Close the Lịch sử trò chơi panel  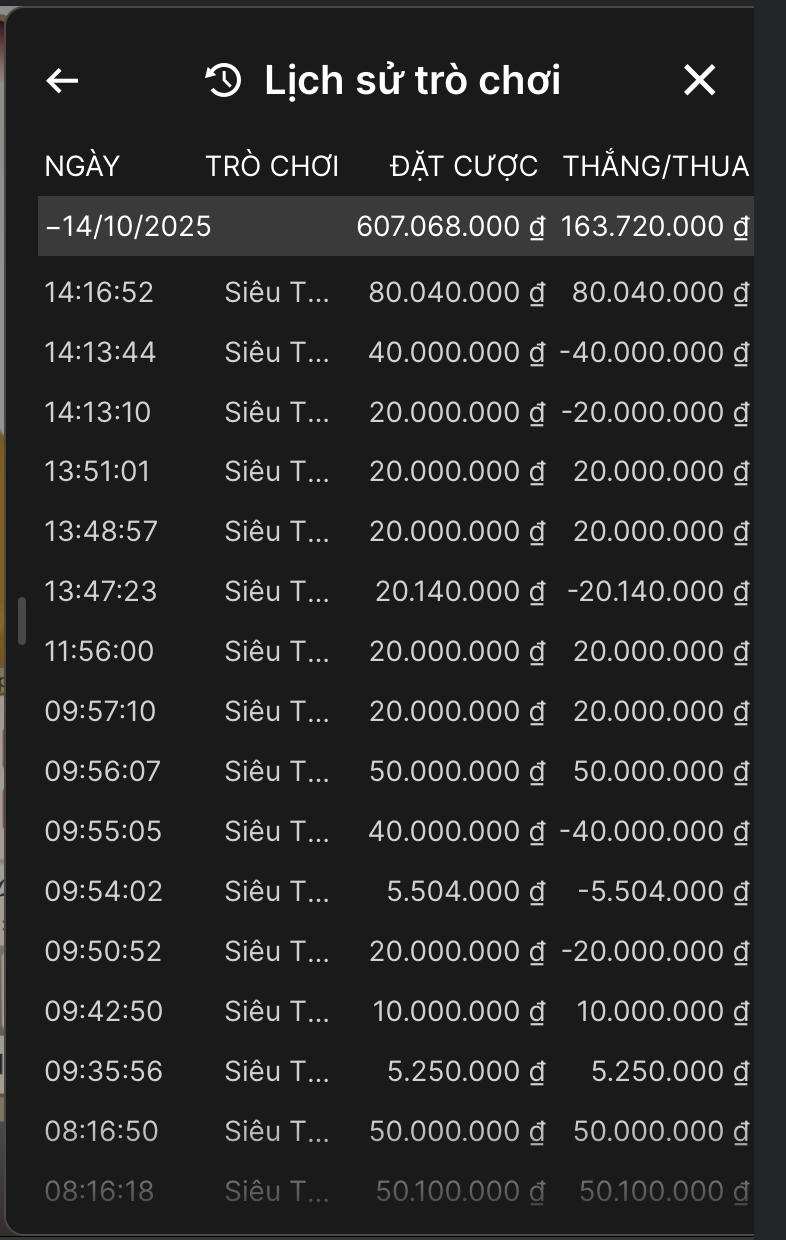699,80
